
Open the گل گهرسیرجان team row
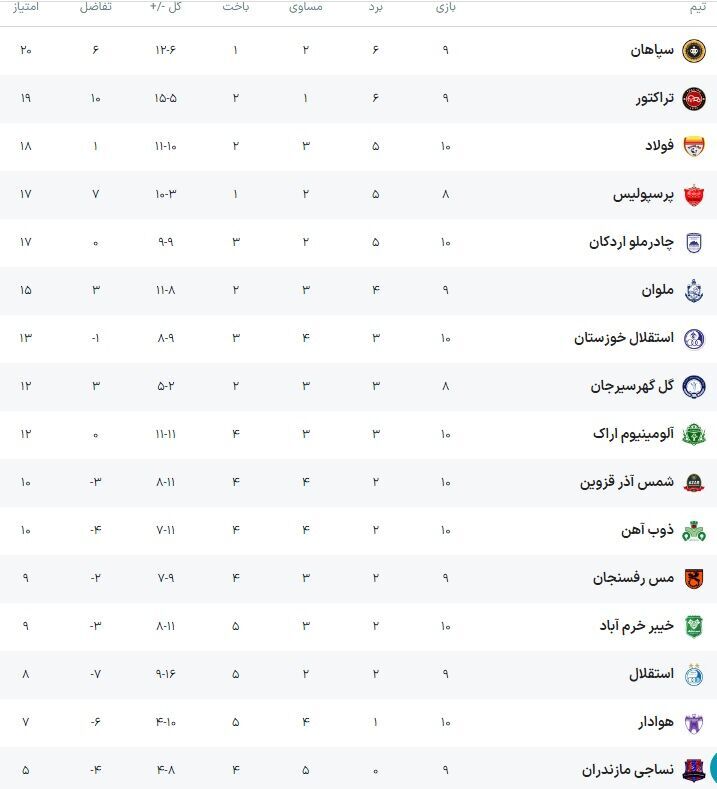point(358,387)
